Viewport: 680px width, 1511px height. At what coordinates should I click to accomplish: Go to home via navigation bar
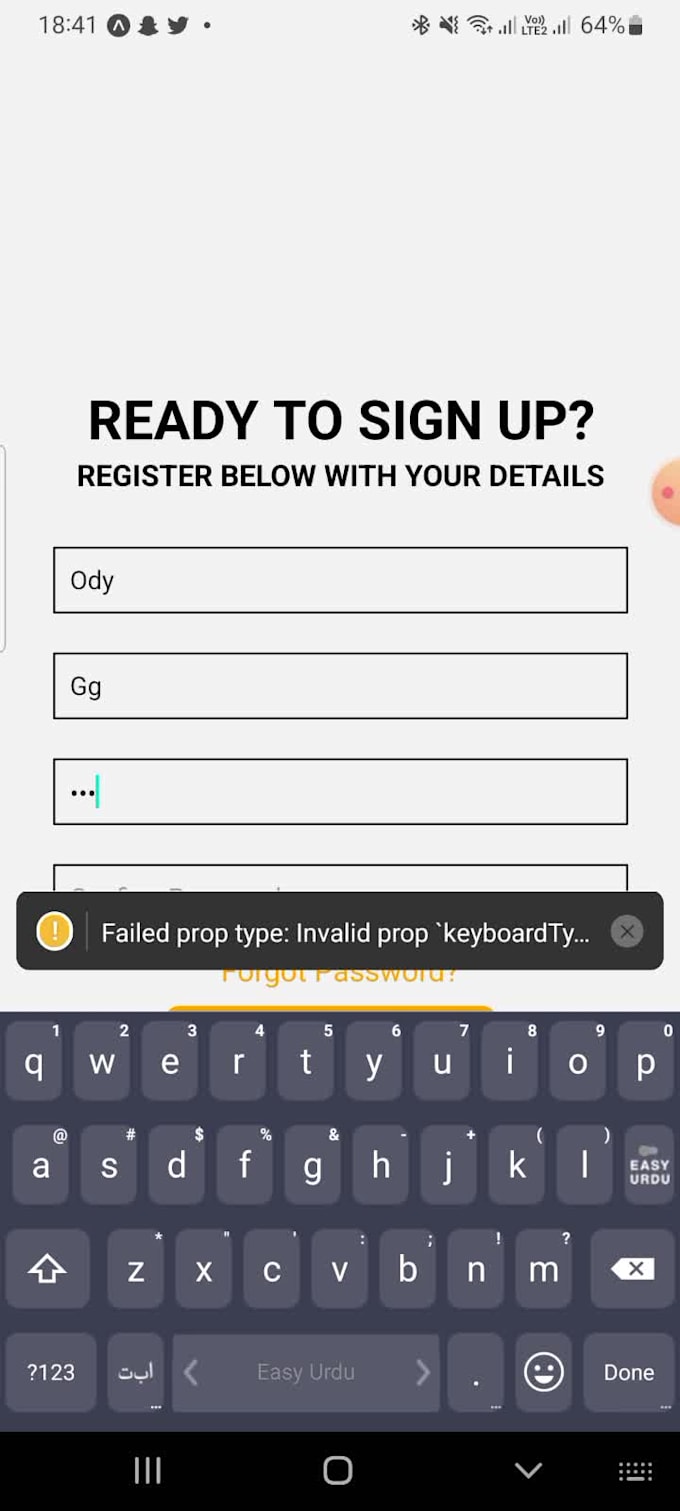[x=338, y=1470]
